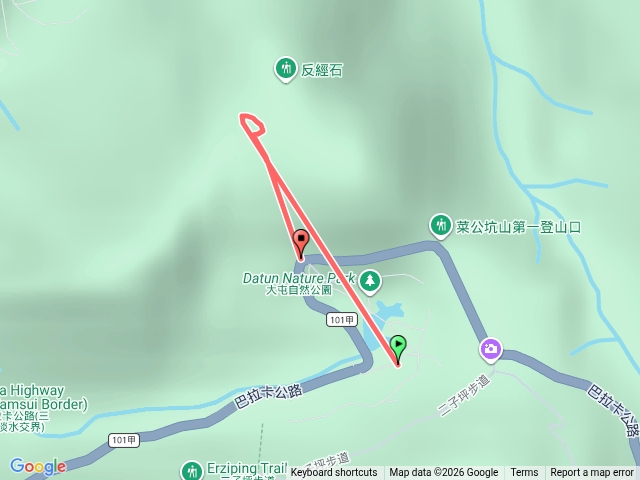Open the purple camera photo spot marker
Viewport: 640px width, 480px height.
(x=491, y=349)
